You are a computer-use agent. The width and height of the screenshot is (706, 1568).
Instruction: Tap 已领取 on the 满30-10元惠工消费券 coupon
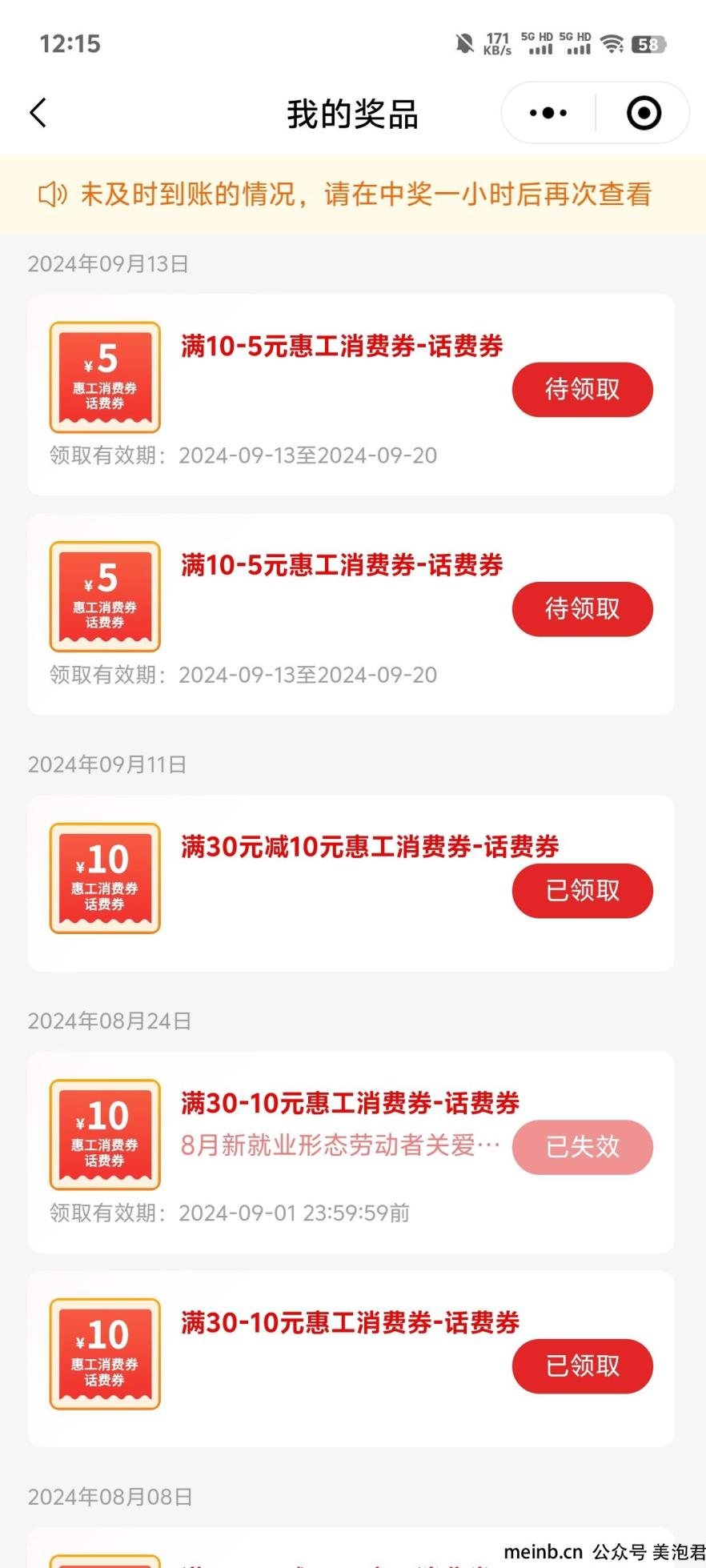(582, 1365)
